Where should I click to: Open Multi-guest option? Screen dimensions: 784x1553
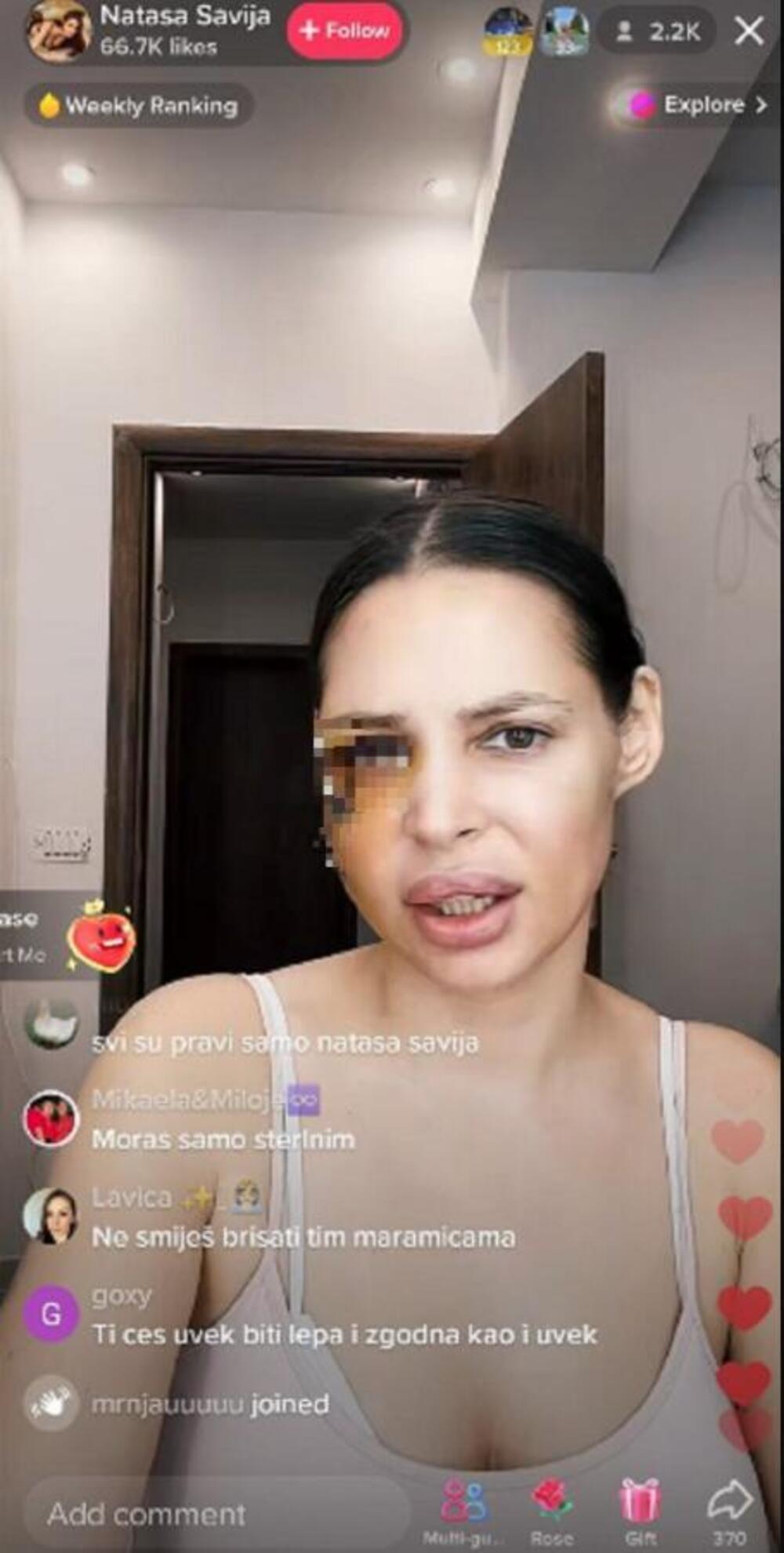pyautogui.click(x=463, y=1508)
